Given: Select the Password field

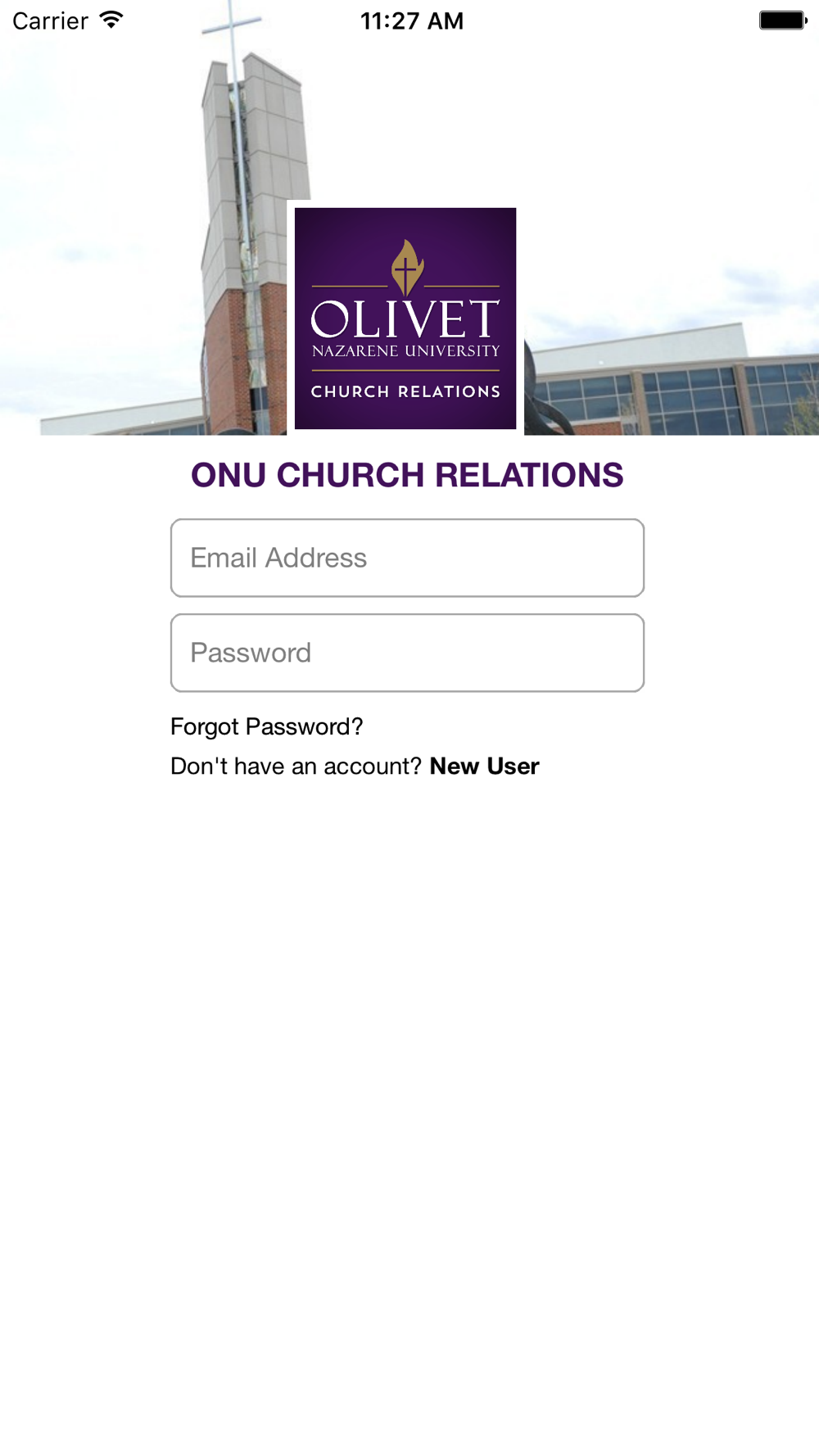Looking at the screenshot, I should point(407,653).
